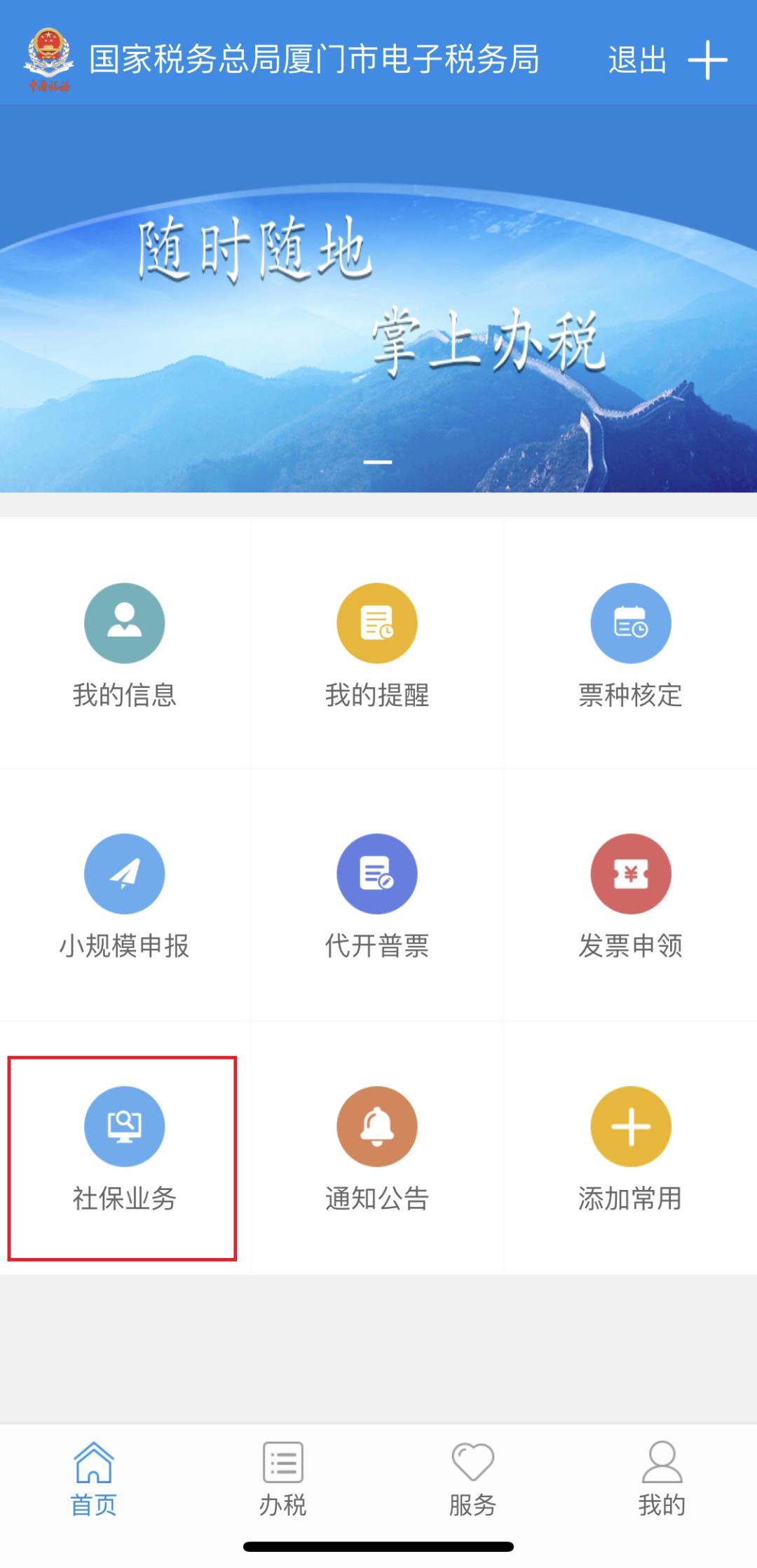Tap the banner page indicator dash
This screenshot has width=757, height=1568.
point(378,461)
